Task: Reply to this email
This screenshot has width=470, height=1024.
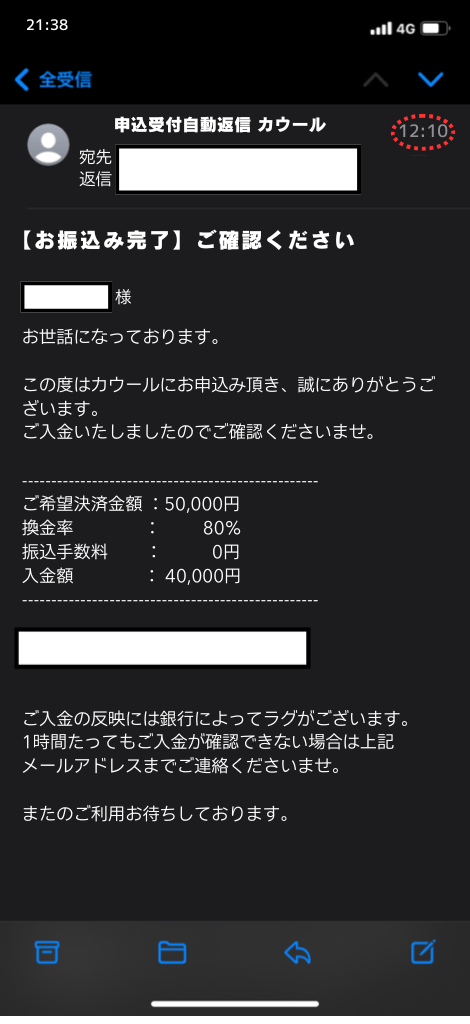Action: tap(298, 953)
